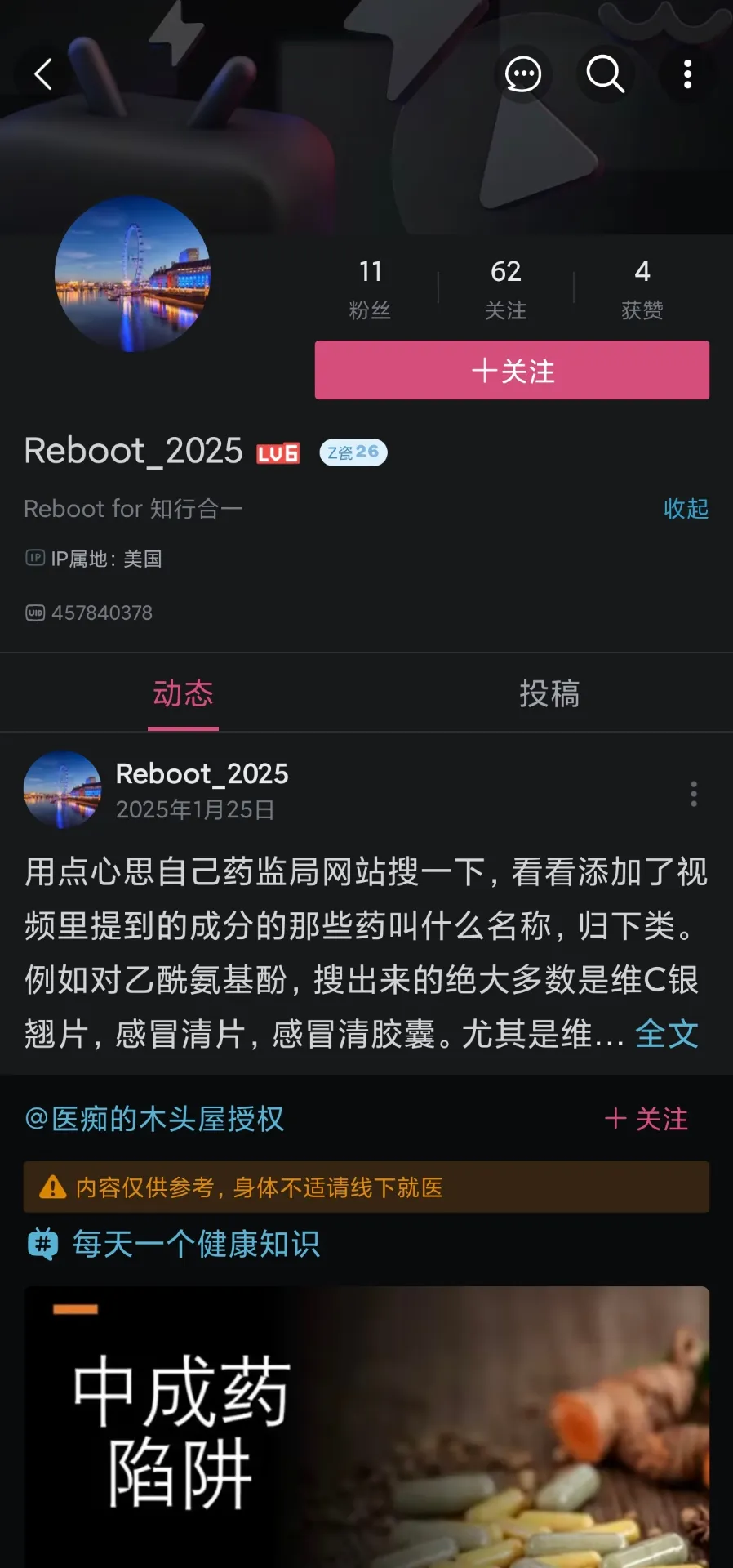Open the search on the profile page
The width and height of the screenshot is (733, 1568).
tap(605, 74)
